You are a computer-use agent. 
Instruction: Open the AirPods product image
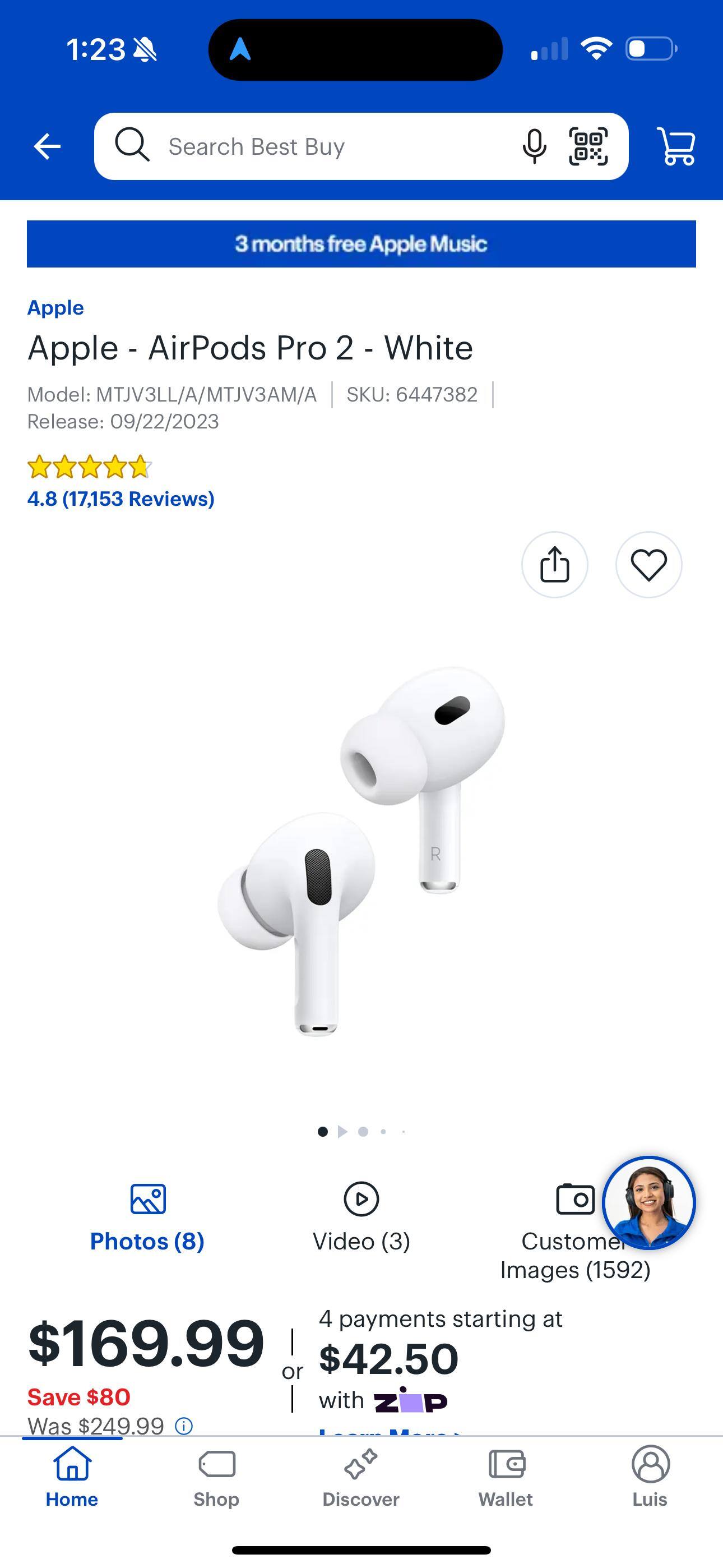tap(361, 852)
